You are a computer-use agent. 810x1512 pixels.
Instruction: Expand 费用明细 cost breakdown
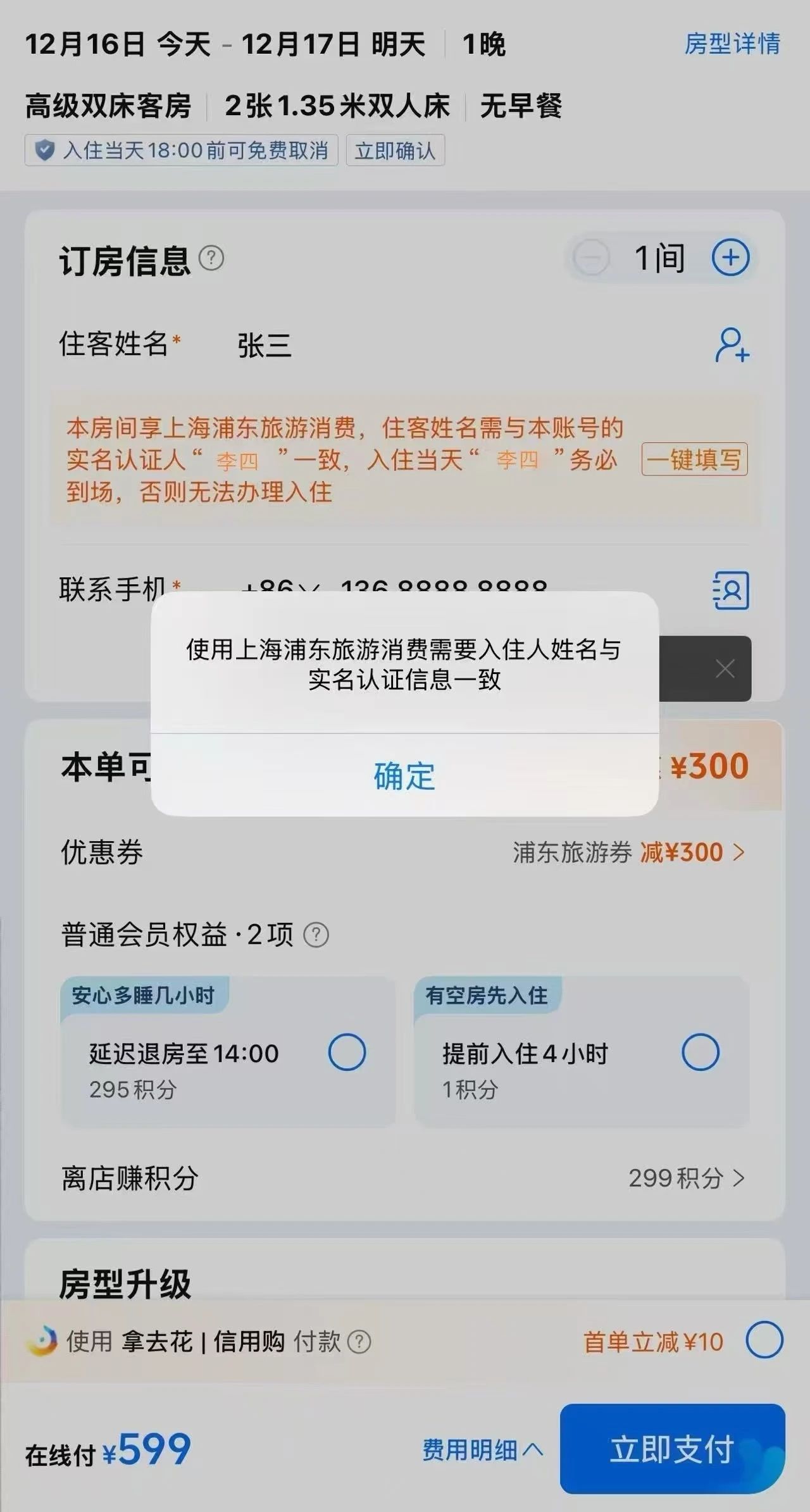click(x=482, y=1450)
